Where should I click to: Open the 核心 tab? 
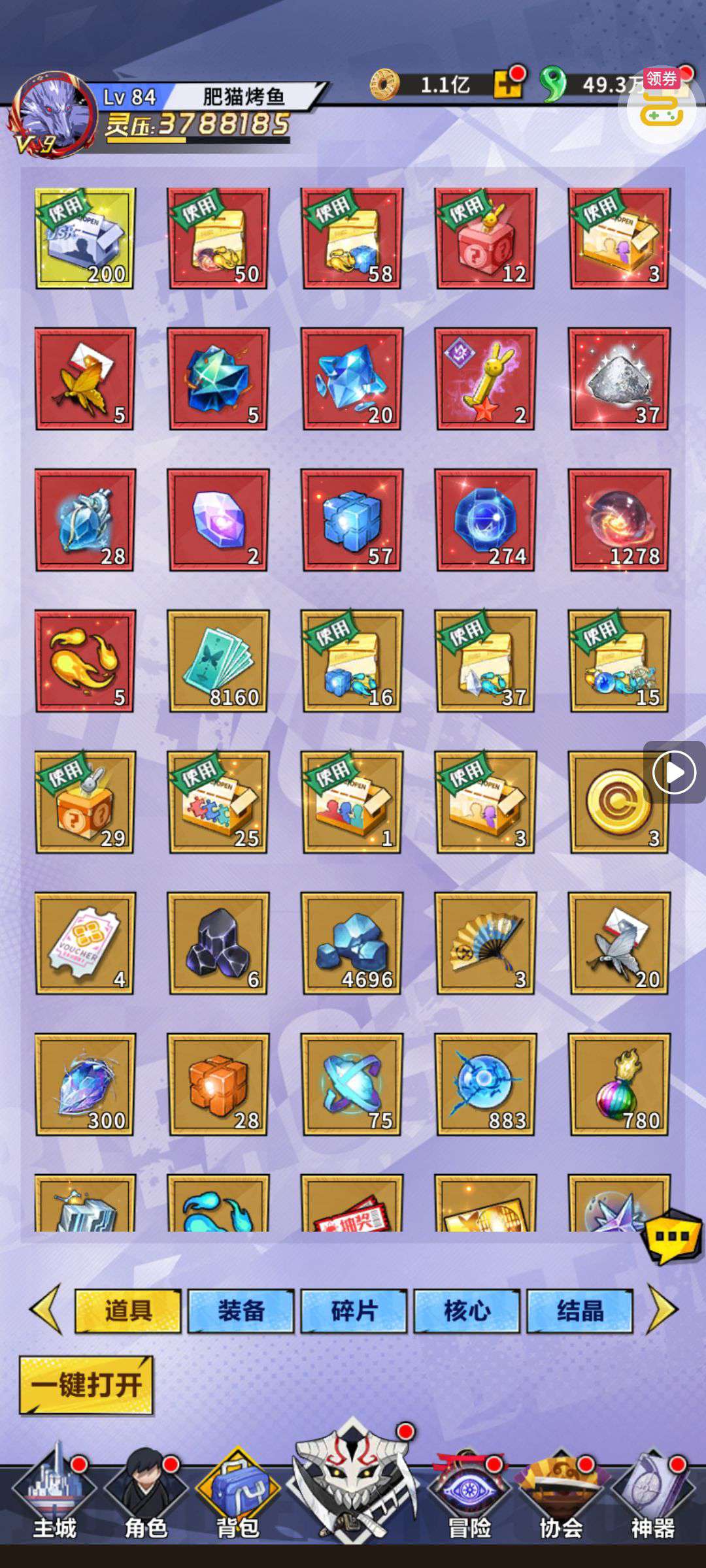pyautogui.click(x=467, y=1311)
